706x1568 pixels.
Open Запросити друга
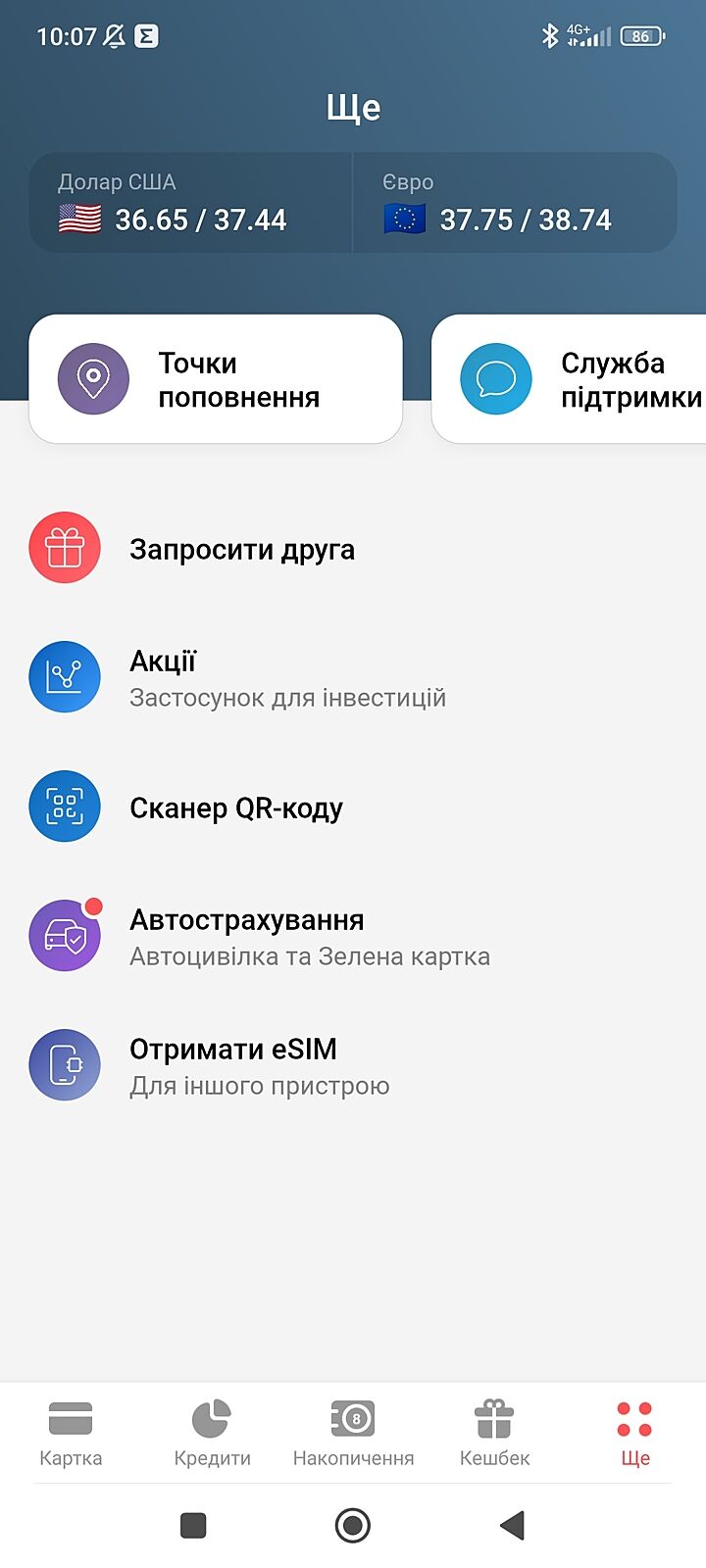pyautogui.click(x=241, y=550)
